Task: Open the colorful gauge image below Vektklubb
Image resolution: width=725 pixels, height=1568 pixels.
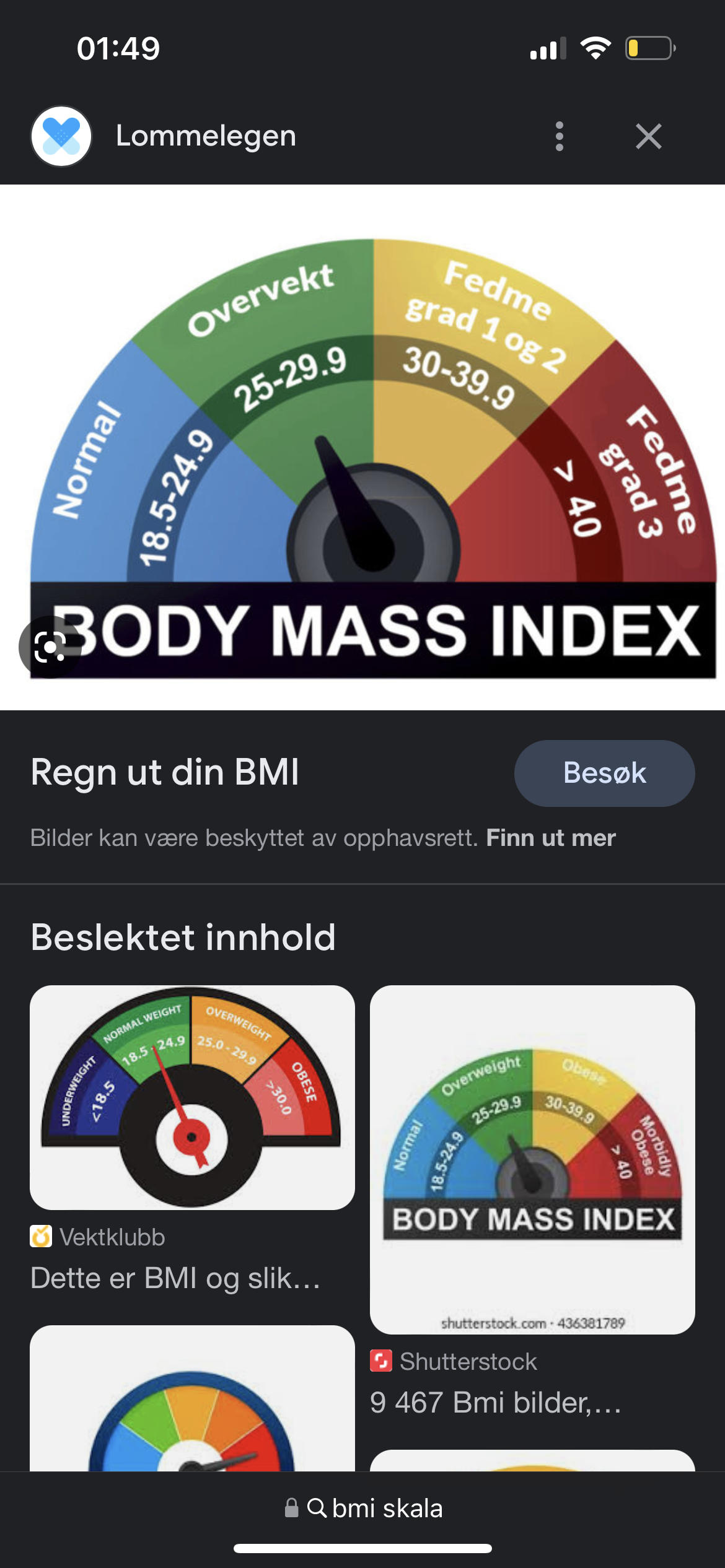Action: click(x=192, y=1398)
